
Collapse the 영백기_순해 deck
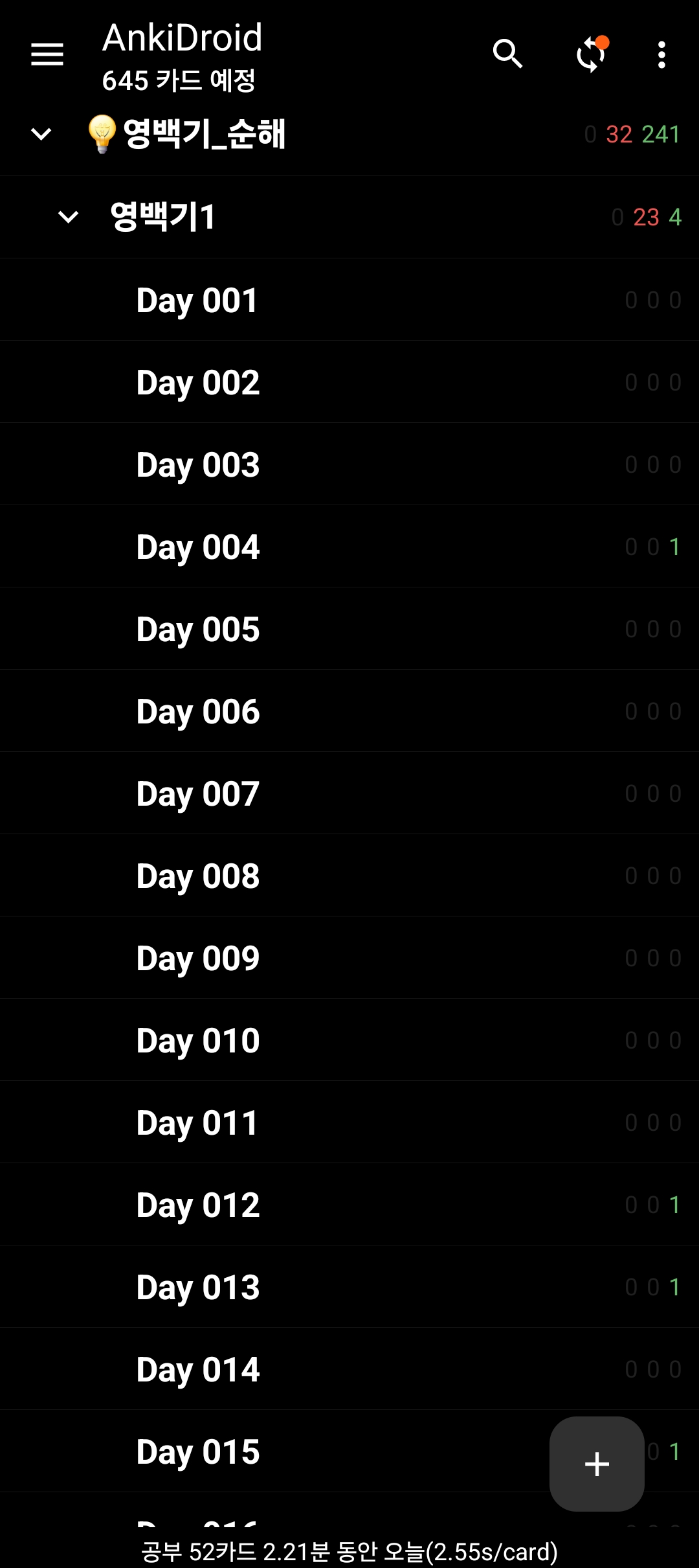pyautogui.click(x=41, y=134)
